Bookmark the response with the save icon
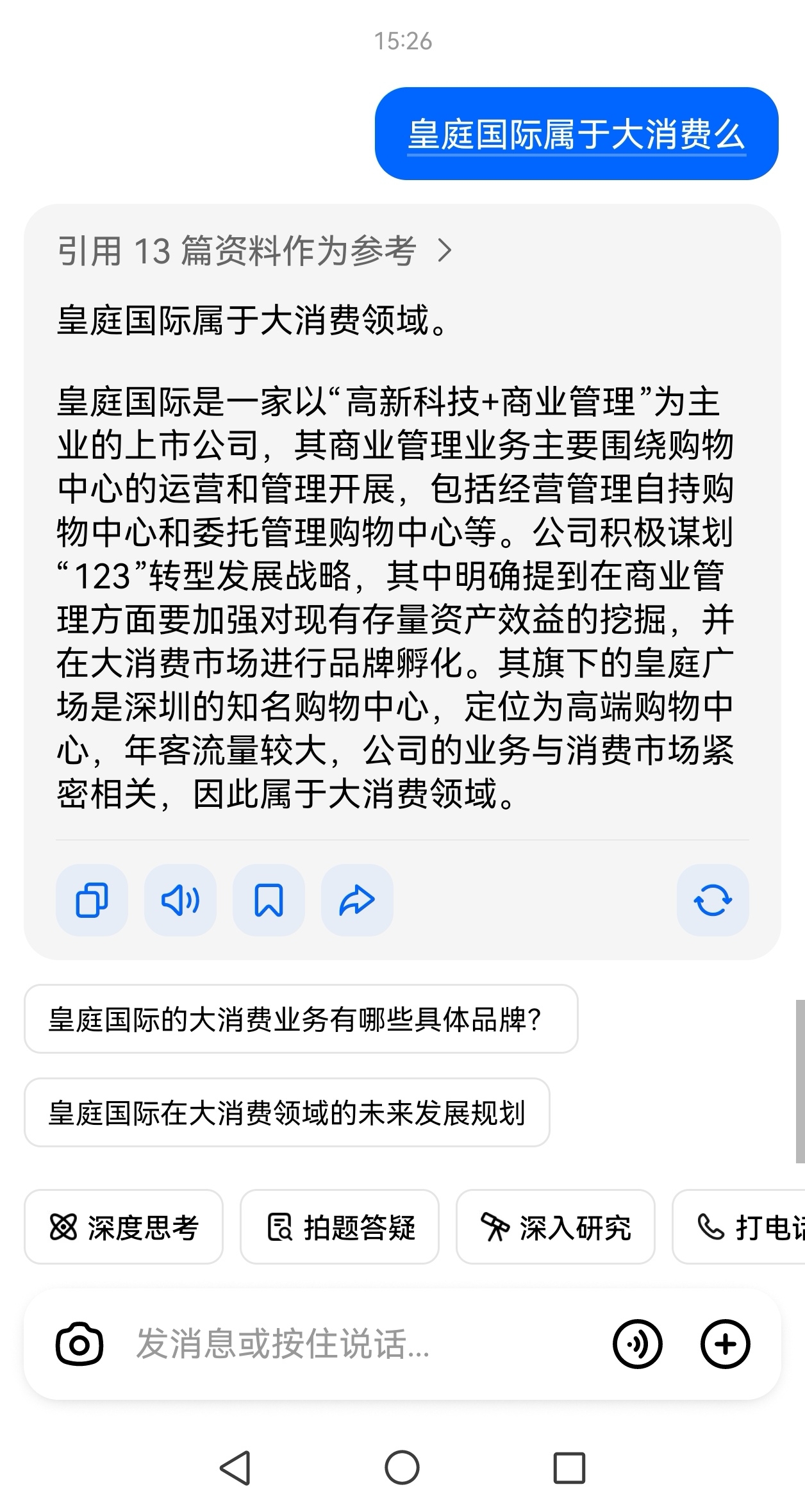Image resolution: width=805 pixels, height=1512 pixels. 269,900
